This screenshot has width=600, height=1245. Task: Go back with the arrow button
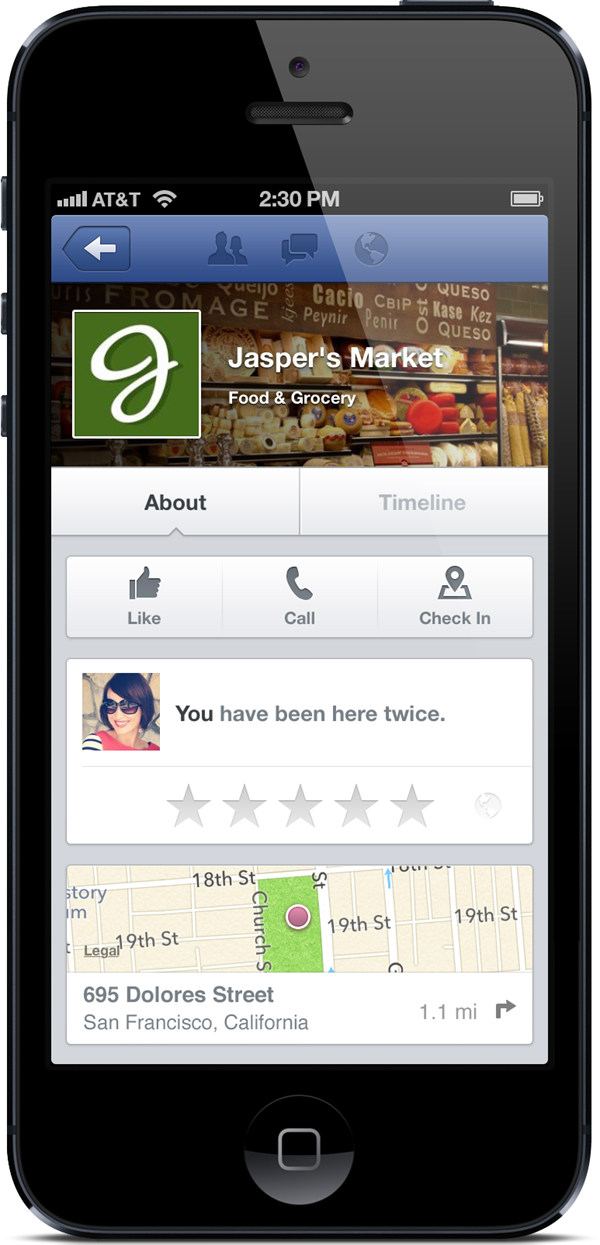click(97, 249)
